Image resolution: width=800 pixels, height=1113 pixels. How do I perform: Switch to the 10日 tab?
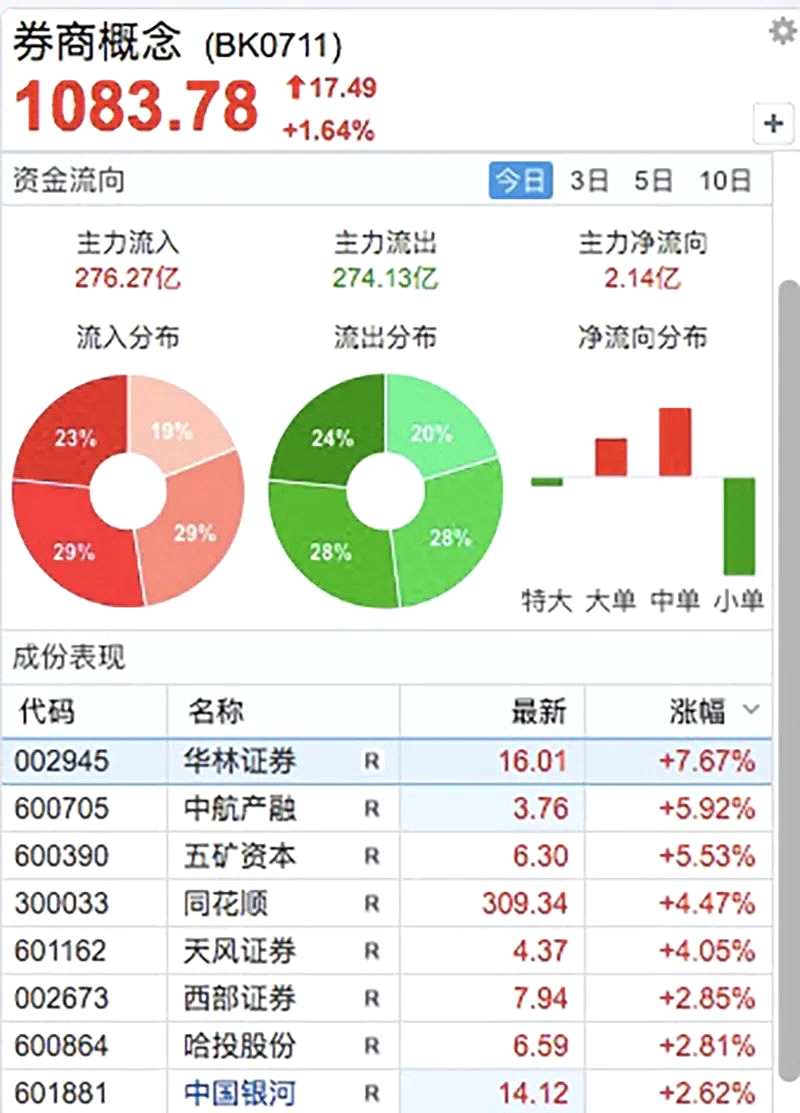click(725, 180)
